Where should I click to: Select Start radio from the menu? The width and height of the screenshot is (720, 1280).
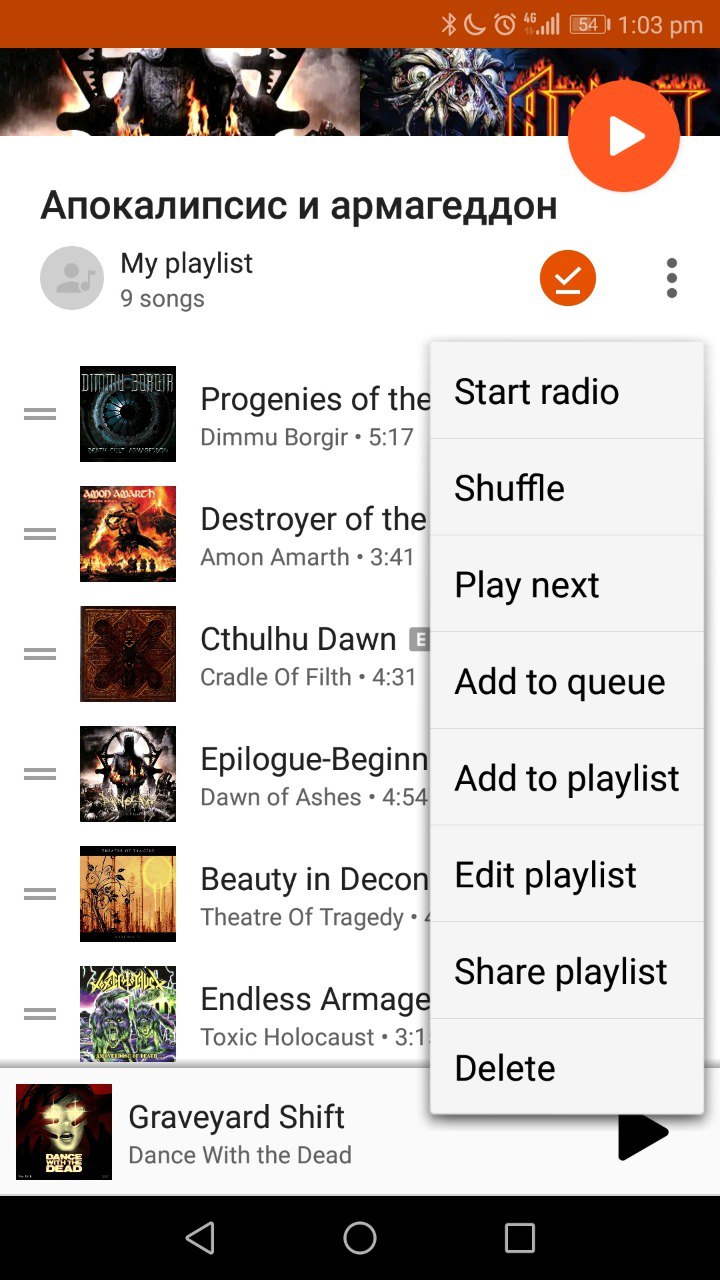click(x=537, y=392)
